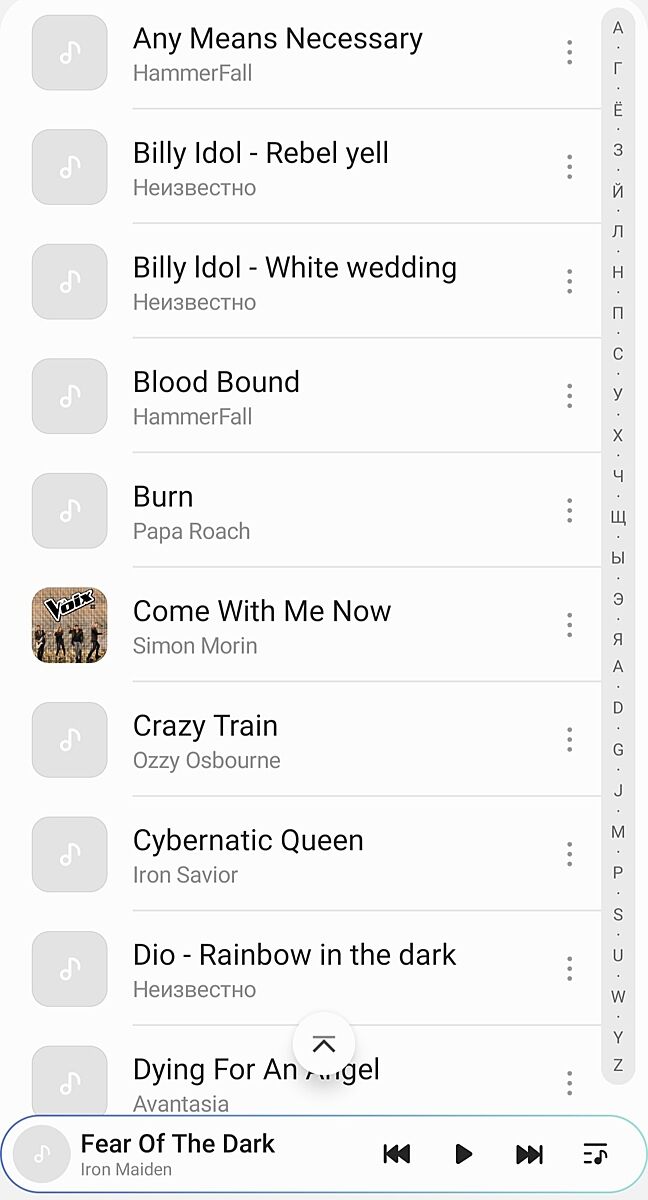The height and width of the screenshot is (1200, 648).
Task: Open options for Burn by Papa Roach
Action: tap(569, 511)
